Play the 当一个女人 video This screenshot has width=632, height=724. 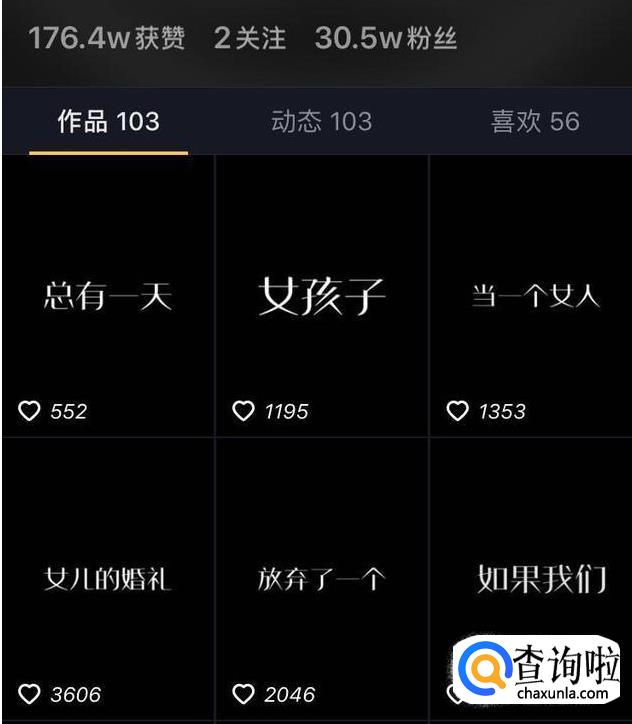pos(533,297)
